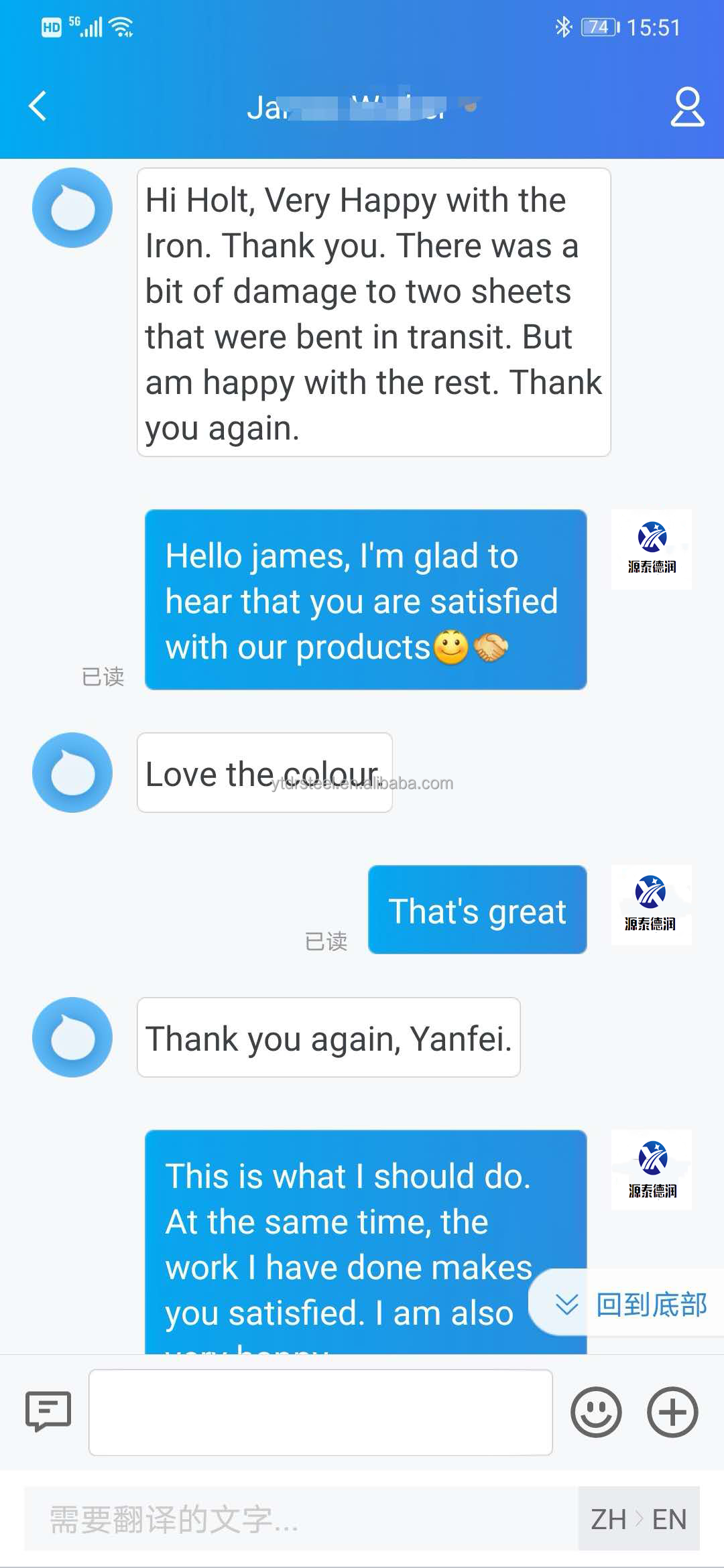Open the customer avatar next to "Love the colour"

[x=72, y=773]
